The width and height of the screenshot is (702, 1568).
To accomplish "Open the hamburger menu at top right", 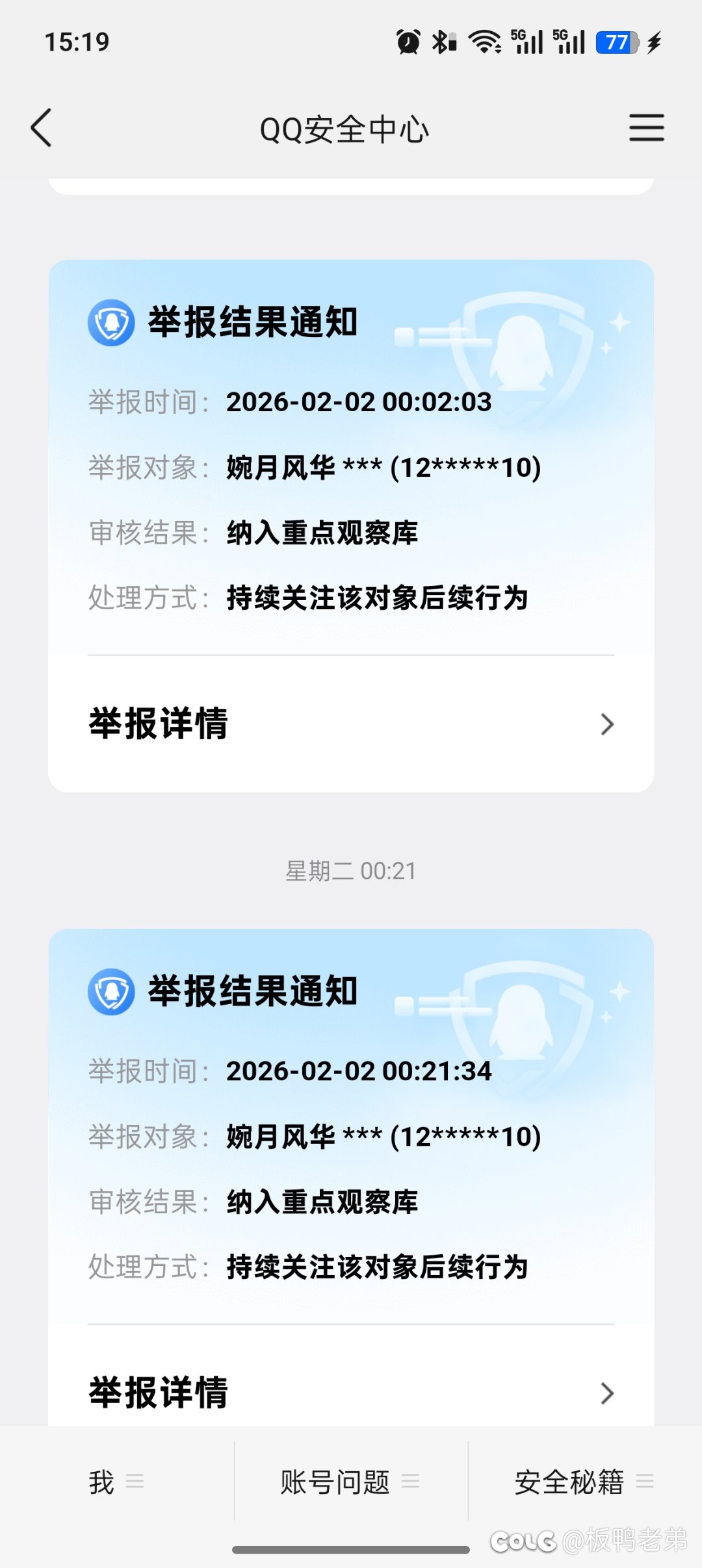I will click(646, 127).
